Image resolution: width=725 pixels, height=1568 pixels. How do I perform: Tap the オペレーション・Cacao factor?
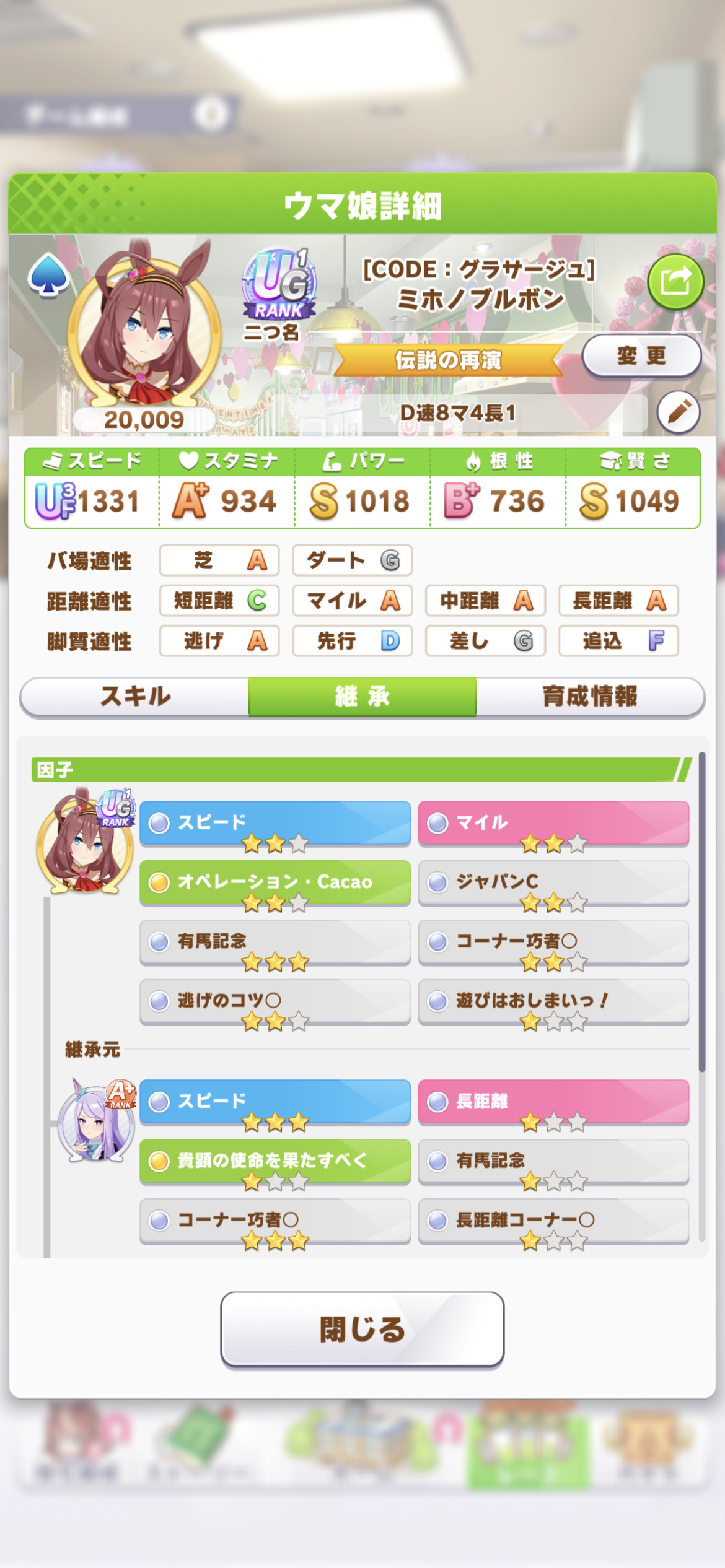(x=275, y=882)
